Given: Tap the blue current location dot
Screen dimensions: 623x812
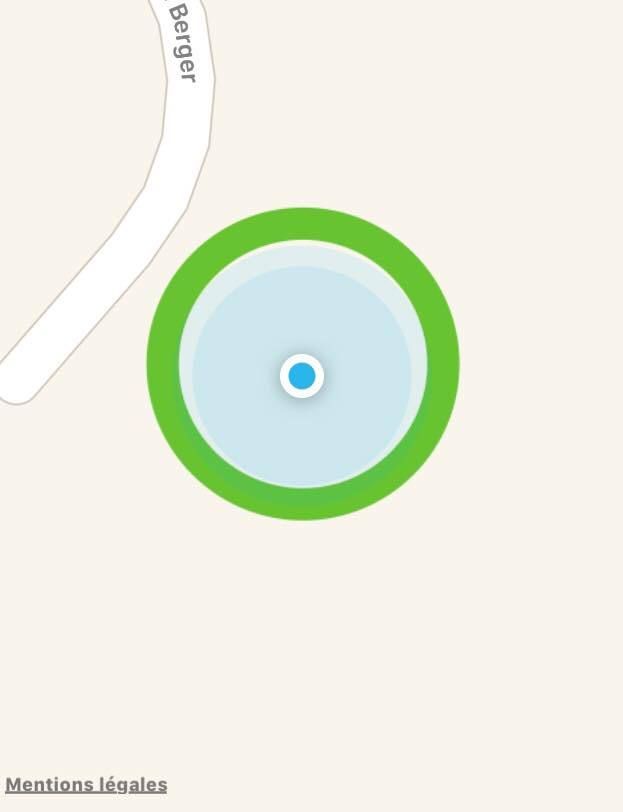Looking at the screenshot, I should point(302,376).
